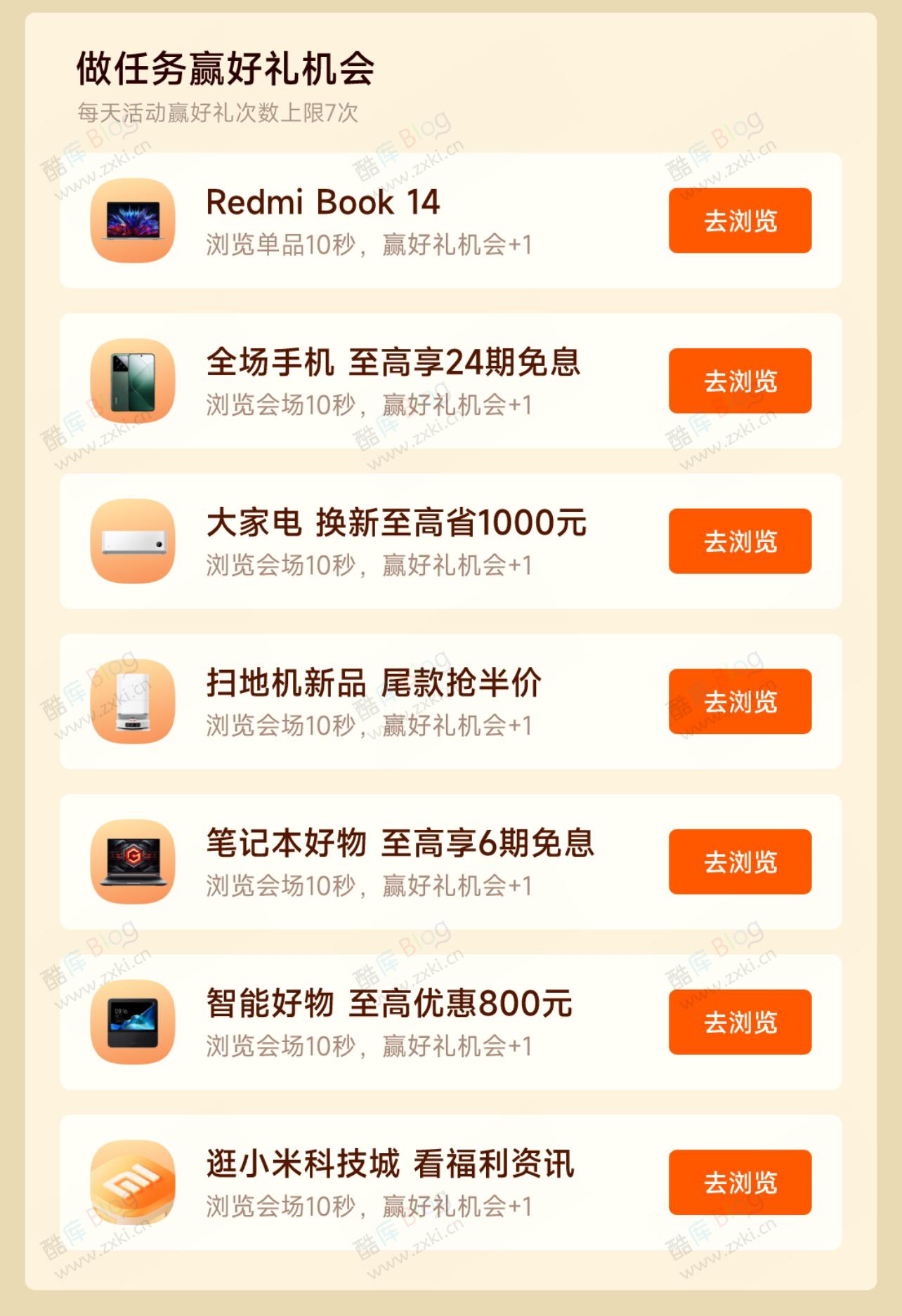902x1316 pixels.
Task: Click the green phone icon beside 全场手机
Action: click(132, 381)
